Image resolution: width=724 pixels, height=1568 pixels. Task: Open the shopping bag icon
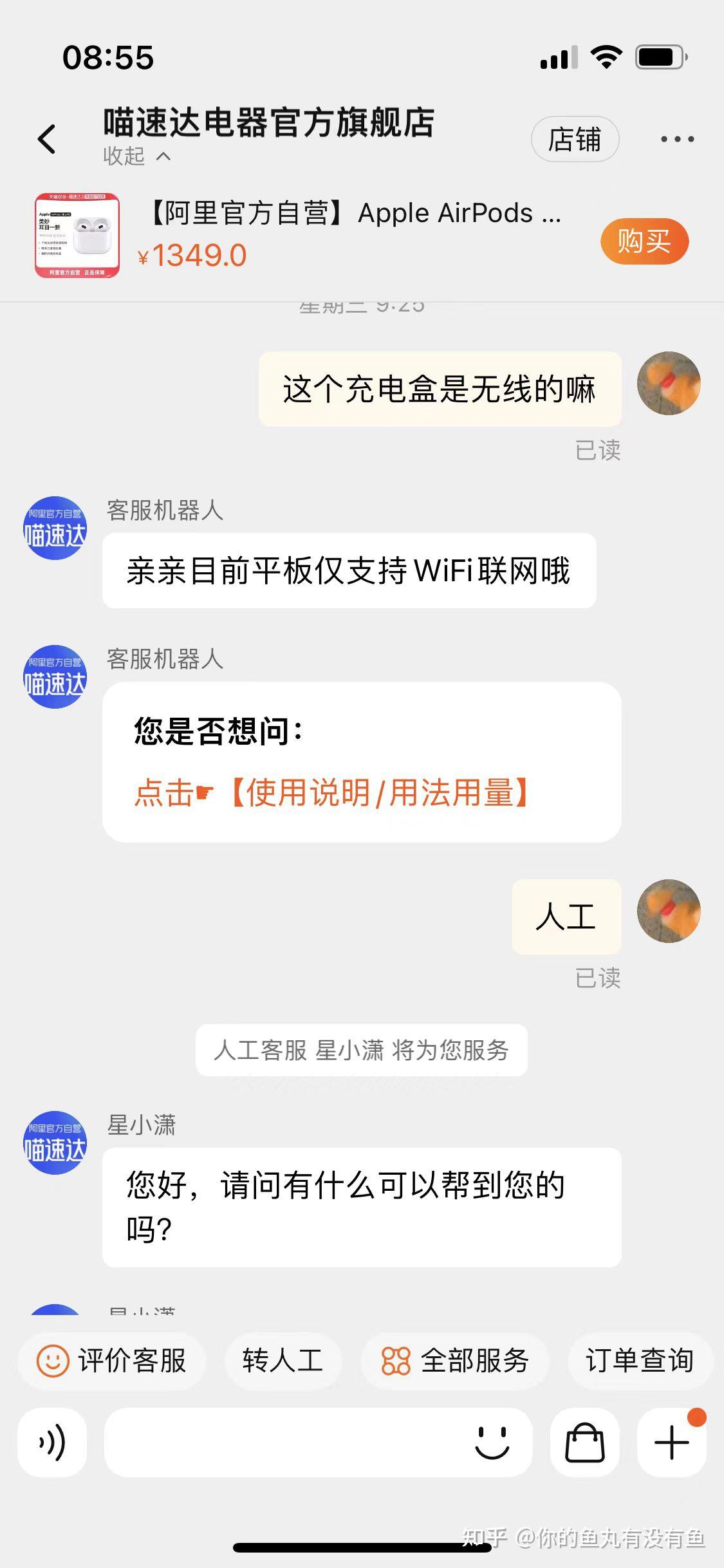tap(584, 1442)
